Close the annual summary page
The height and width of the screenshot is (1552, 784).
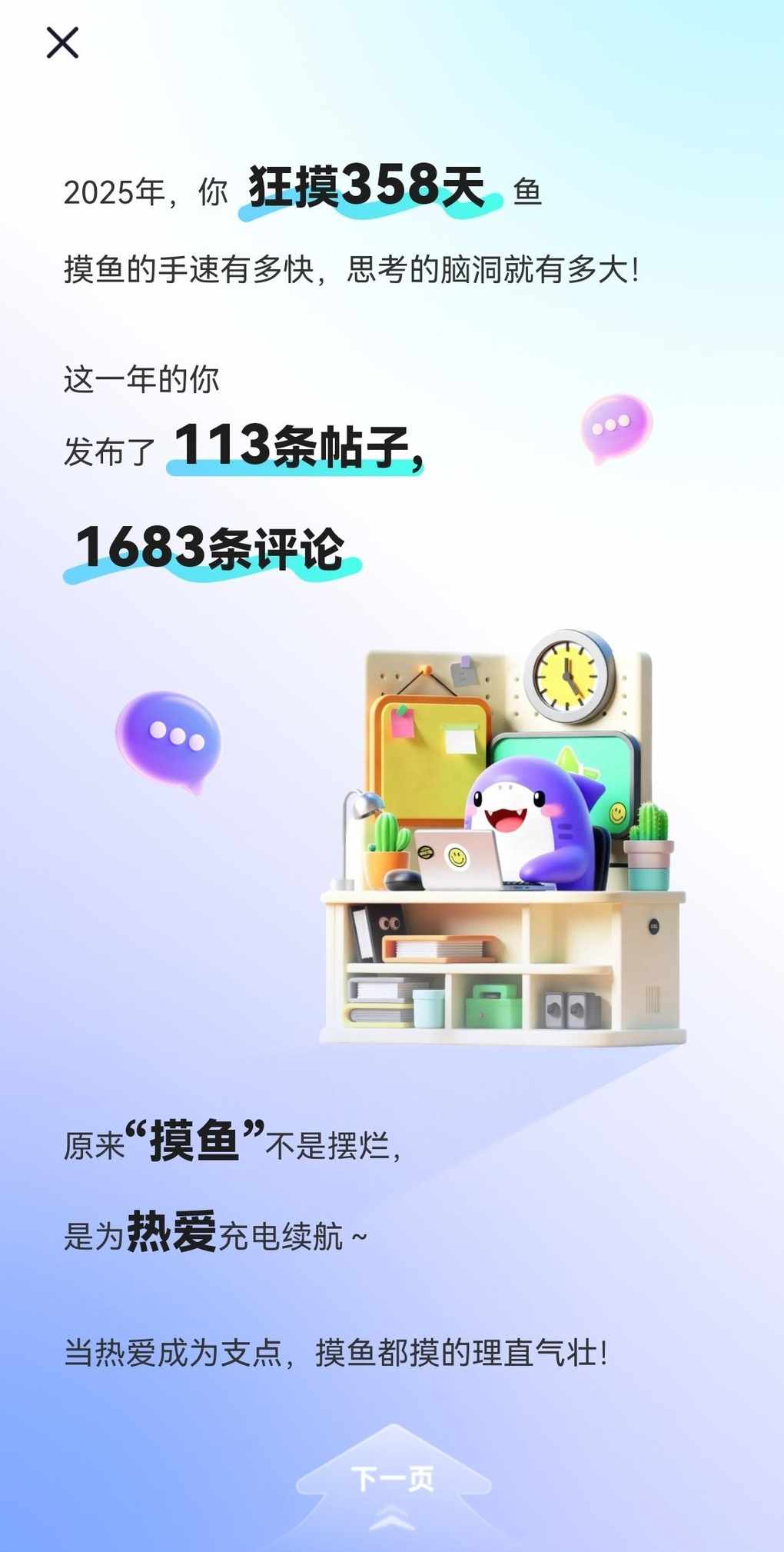pyautogui.click(x=62, y=43)
